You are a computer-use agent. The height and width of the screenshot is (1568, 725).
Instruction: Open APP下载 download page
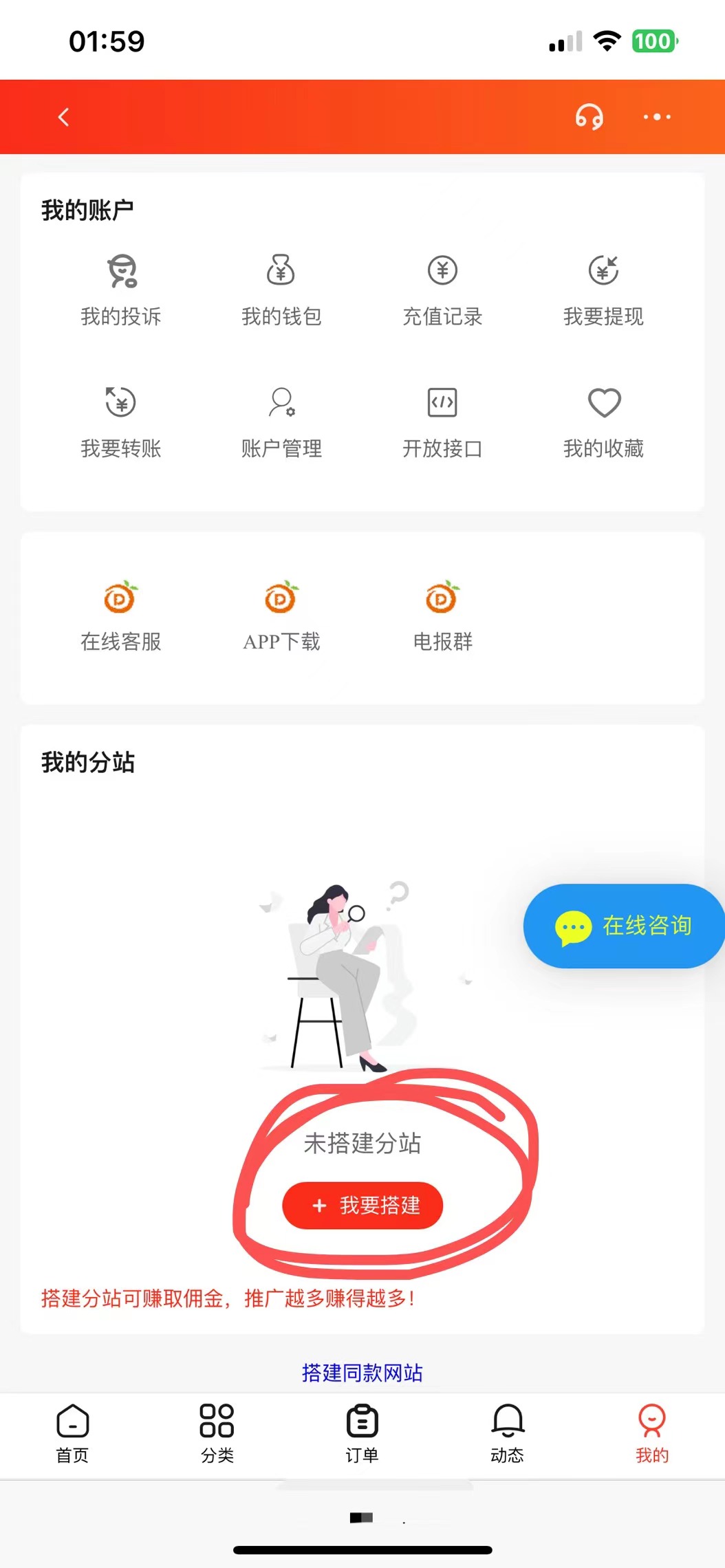tap(281, 616)
